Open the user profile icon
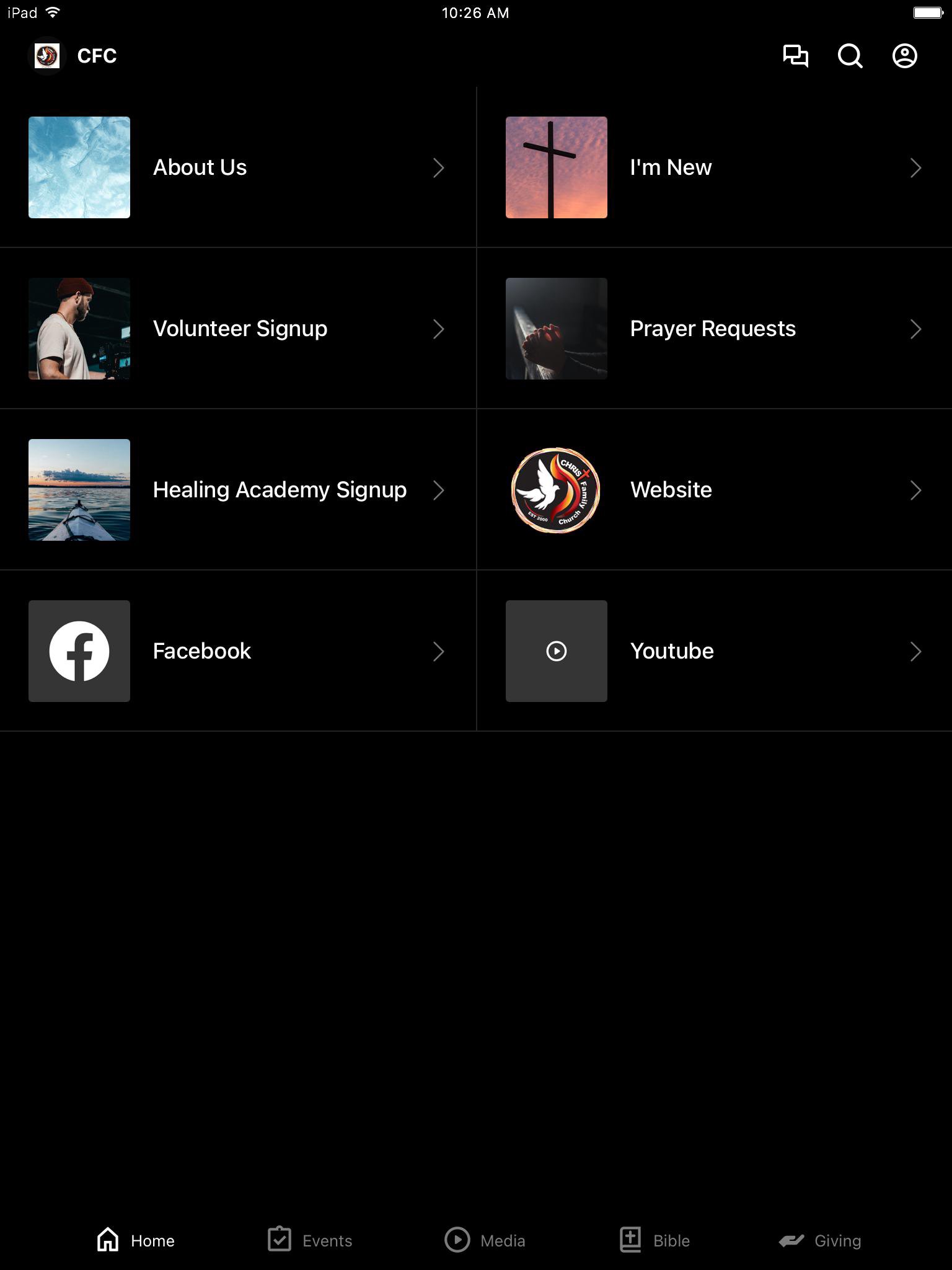This screenshot has height=1270, width=952. [x=904, y=56]
